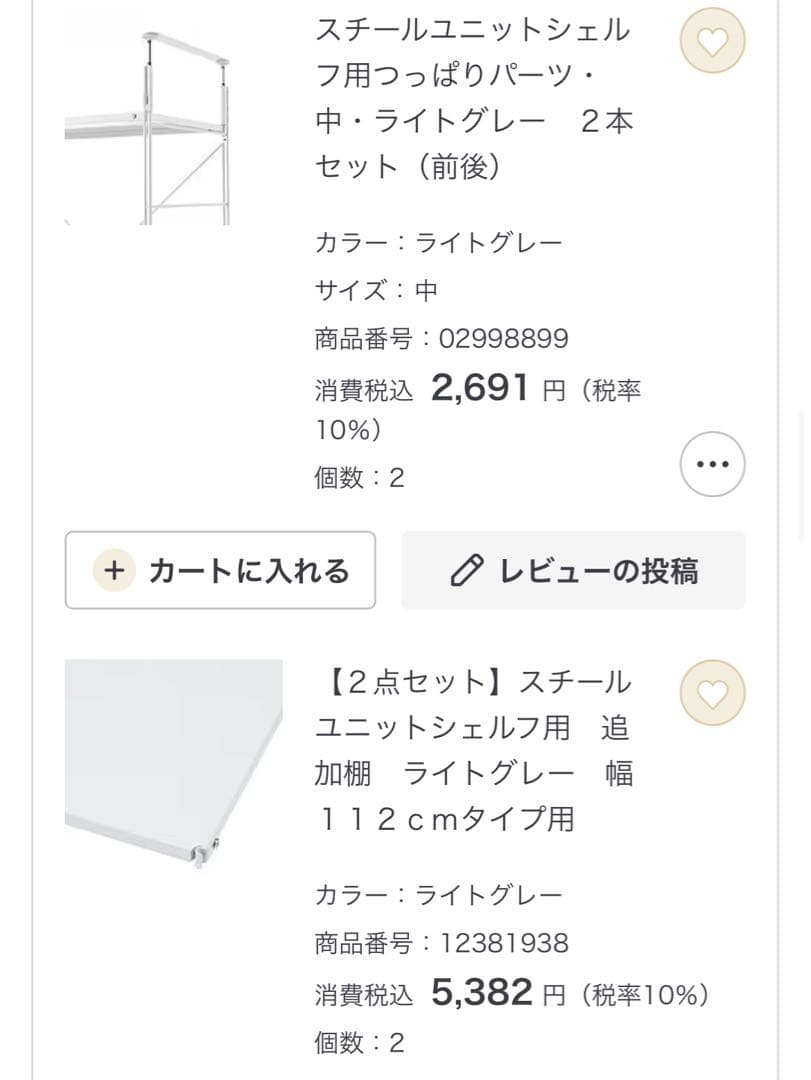811x1080 pixels.
Task: Select the heart inside the top beige circle
Action: [712, 42]
